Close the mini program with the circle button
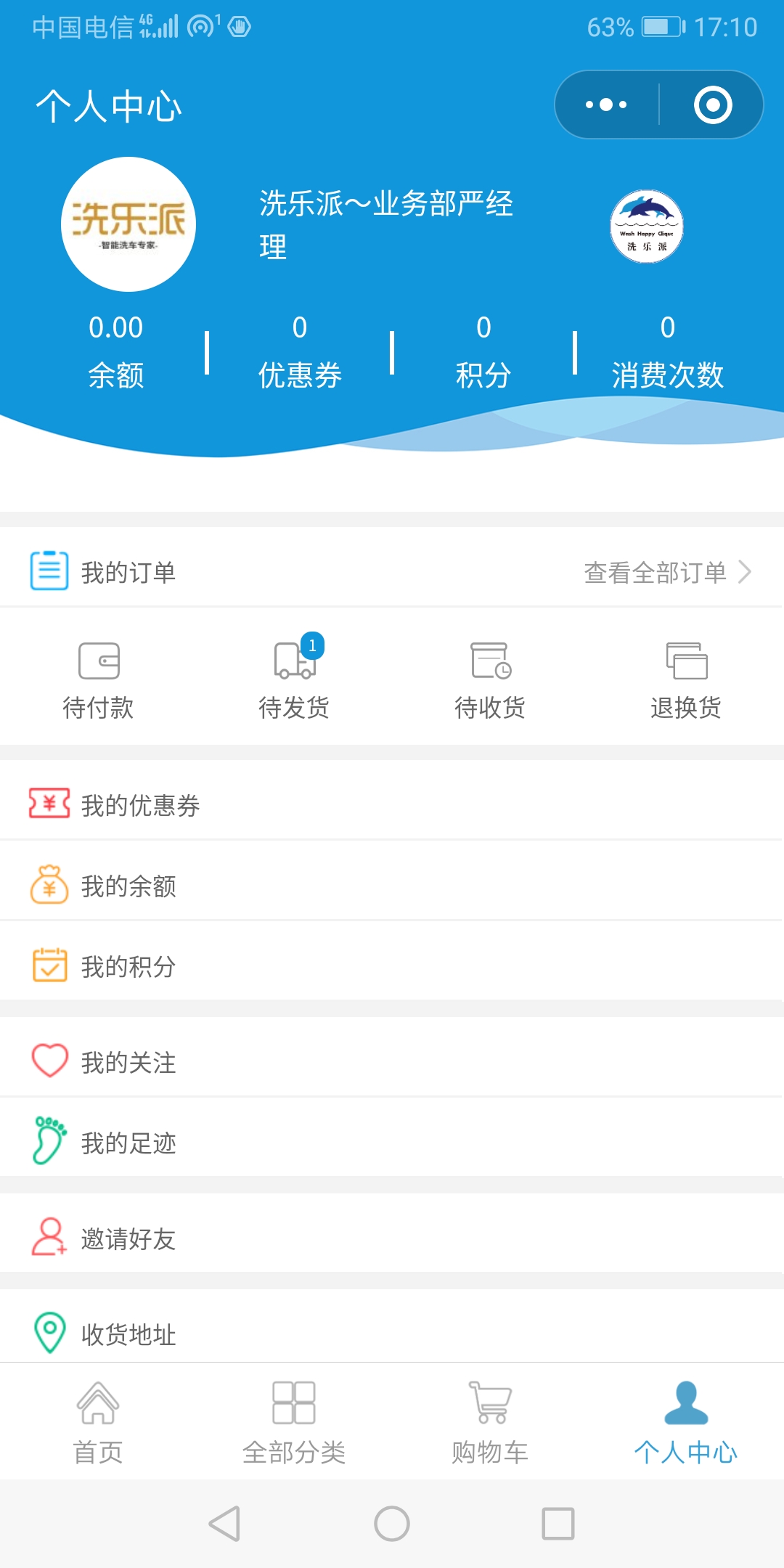The width and height of the screenshot is (784, 1568). (712, 105)
